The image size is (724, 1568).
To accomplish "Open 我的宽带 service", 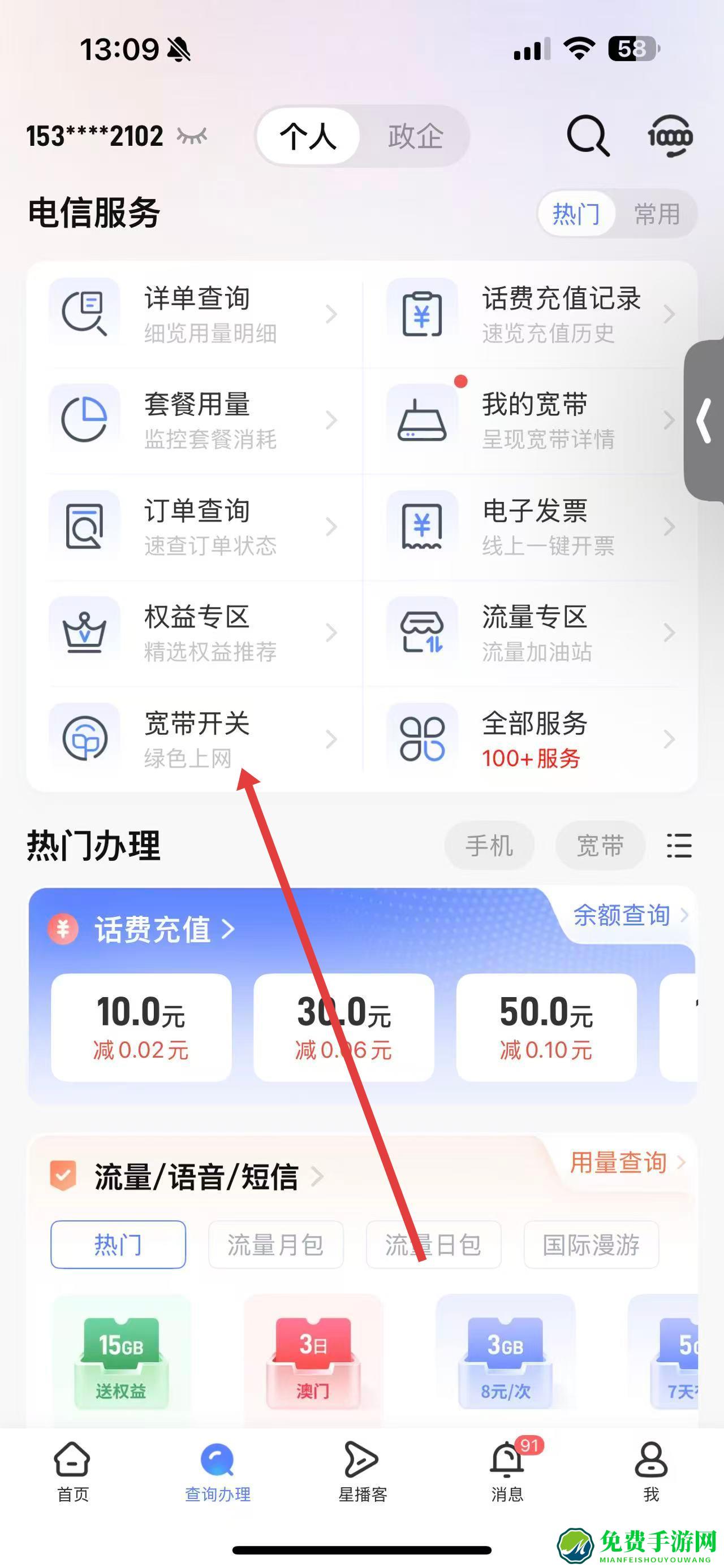I will pyautogui.click(x=531, y=420).
